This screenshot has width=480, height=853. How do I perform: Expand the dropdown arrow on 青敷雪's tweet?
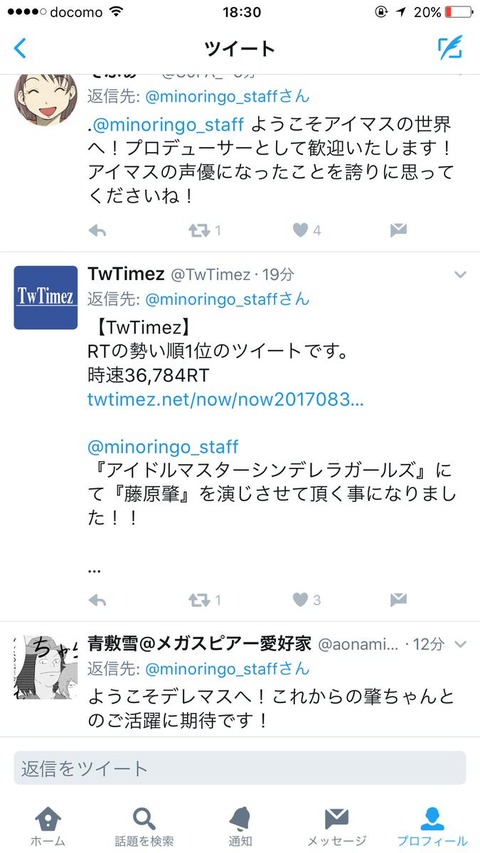460,645
